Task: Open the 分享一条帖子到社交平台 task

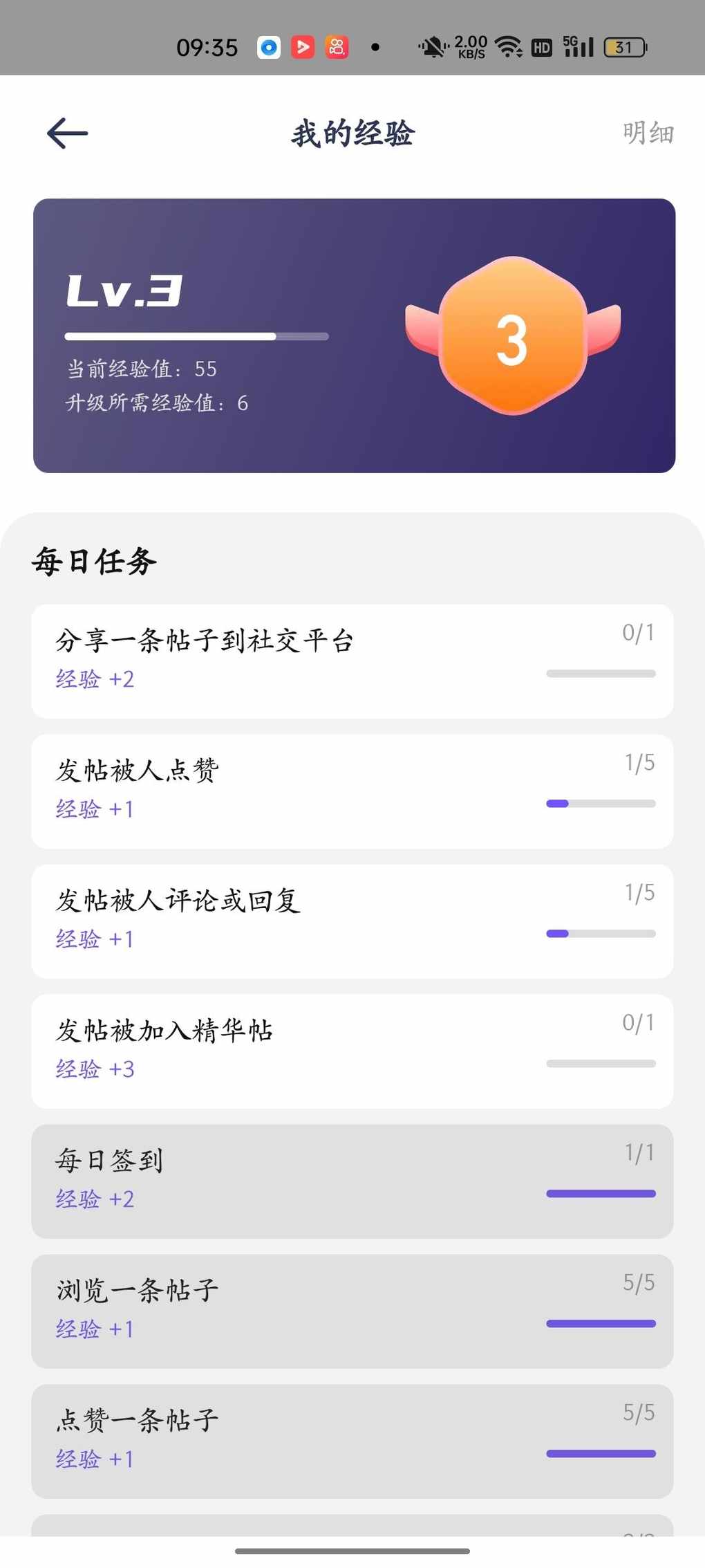Action: click(x=352, y=661)
